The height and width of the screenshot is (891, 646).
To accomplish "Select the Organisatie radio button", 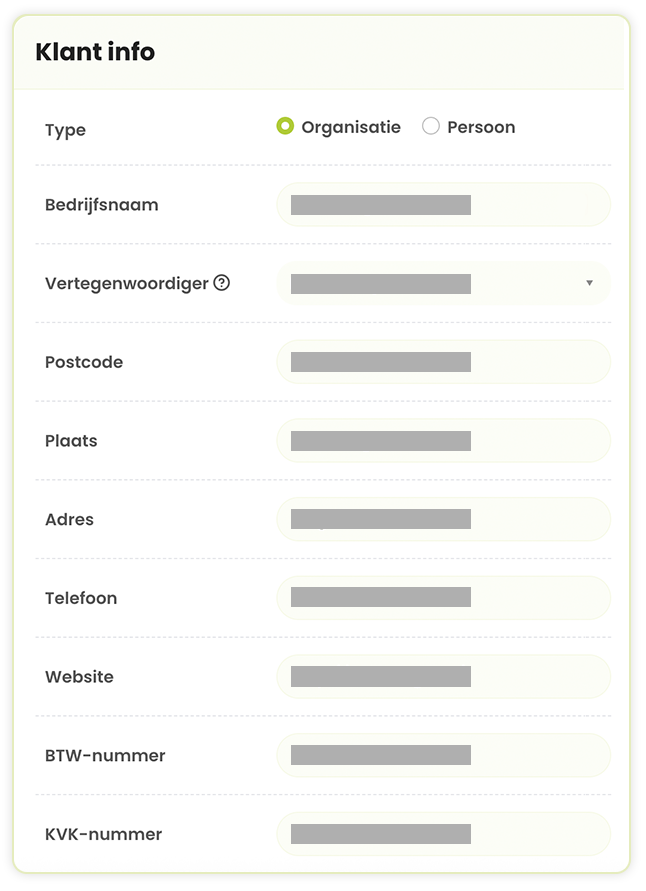I will (285, 127).
